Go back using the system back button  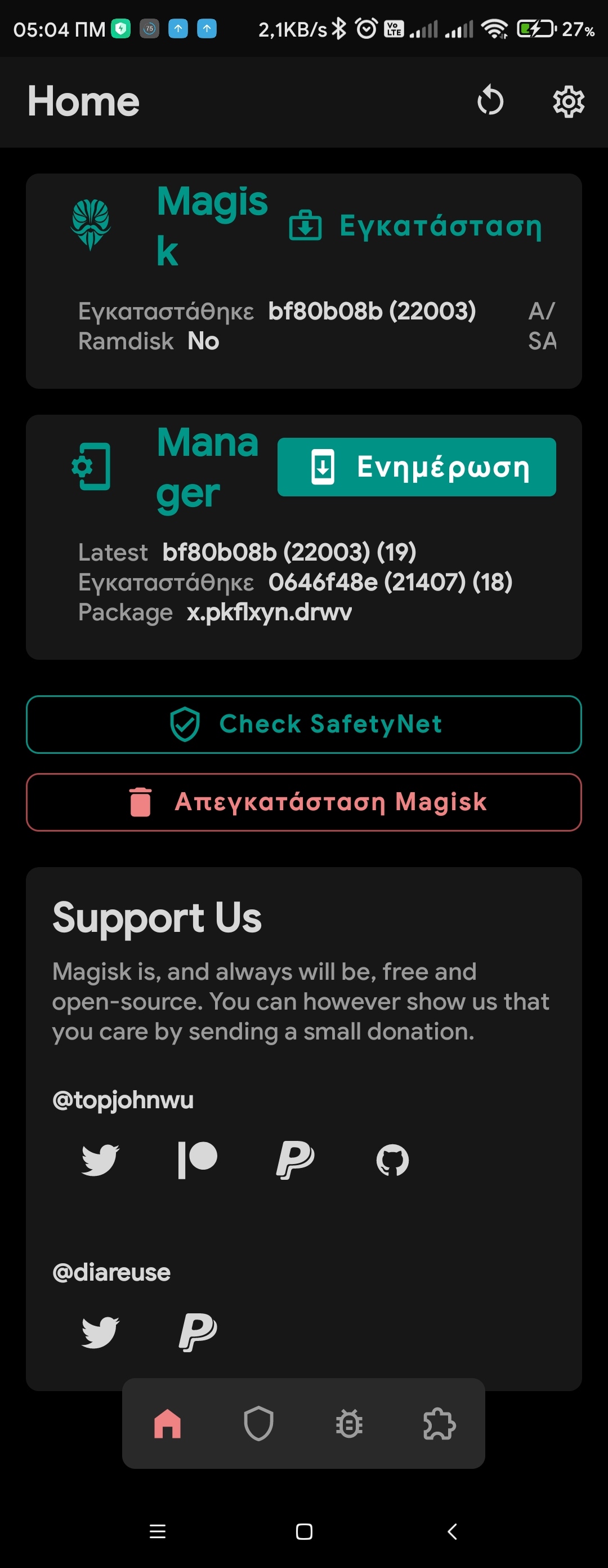pos(451,1531)
